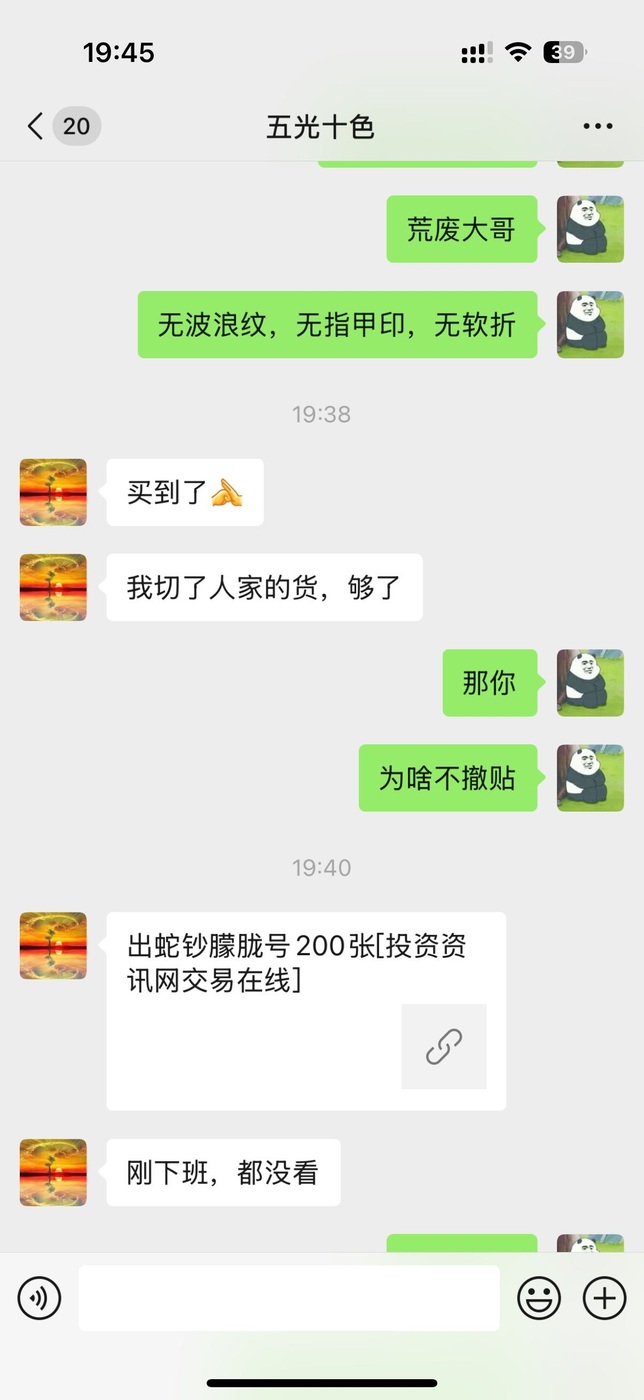Screen dimensions: 644x1400
Task: Open the shared link 出蛇钞朦胧号 200张
Action: (306, 1011)
